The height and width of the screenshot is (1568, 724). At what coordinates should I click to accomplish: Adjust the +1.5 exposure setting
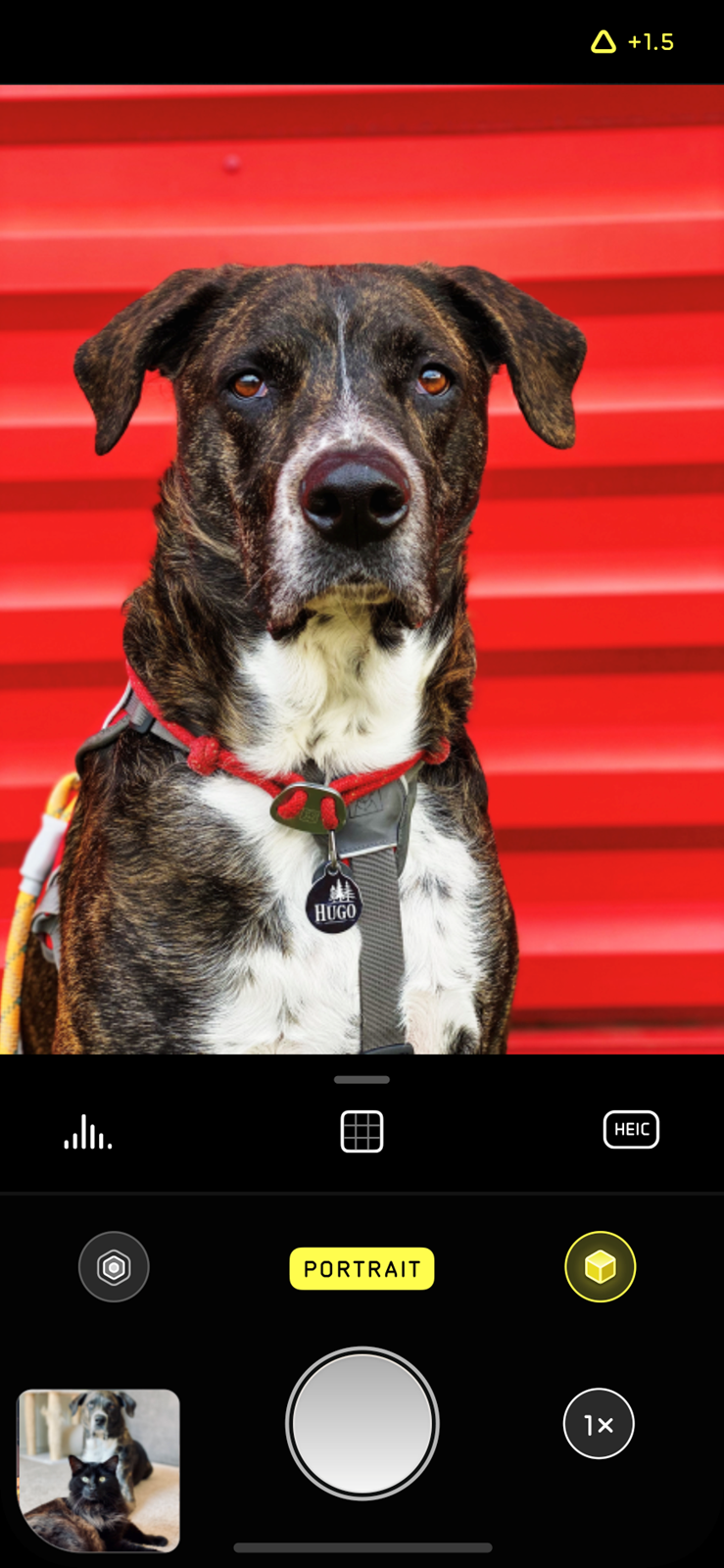pos(633,42)
